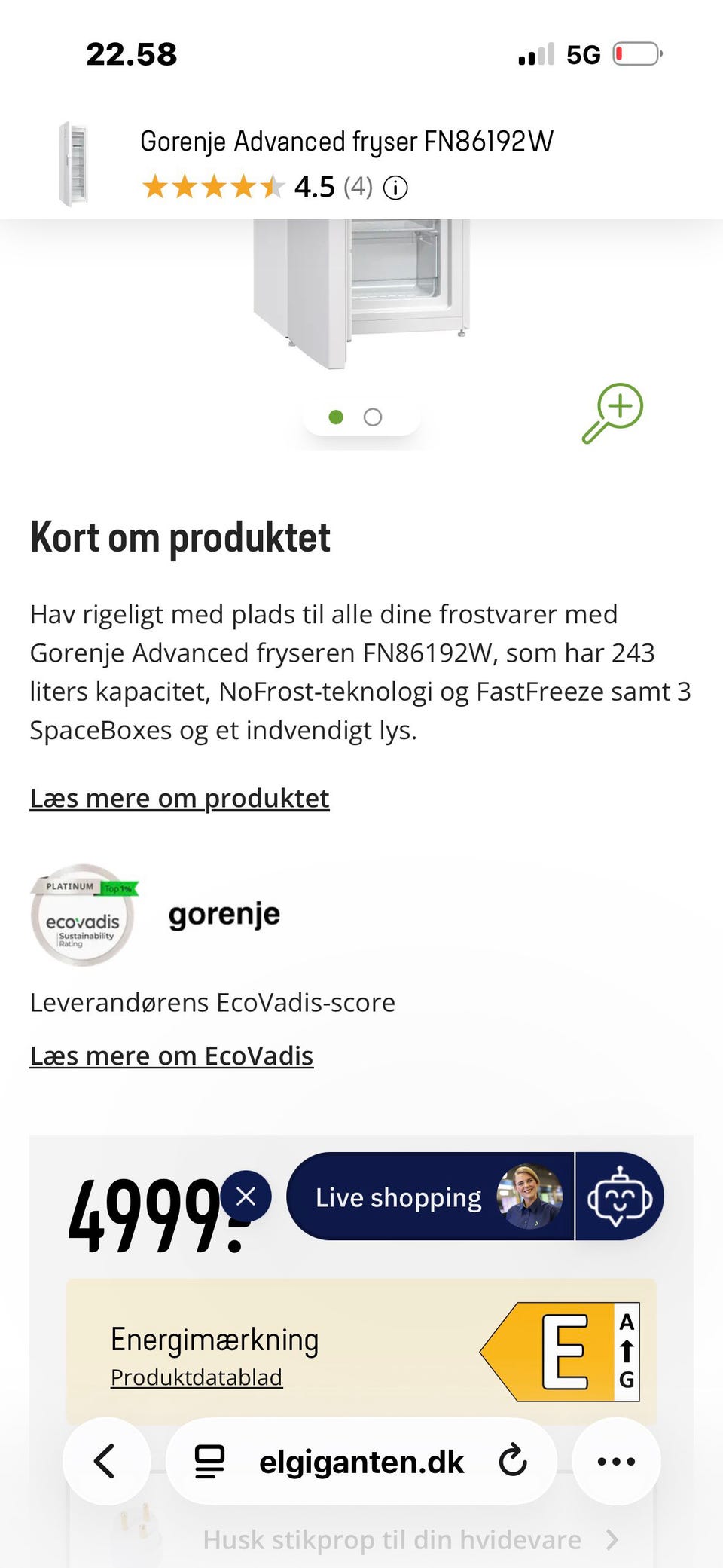Show the second product image dot

(373, 417)
